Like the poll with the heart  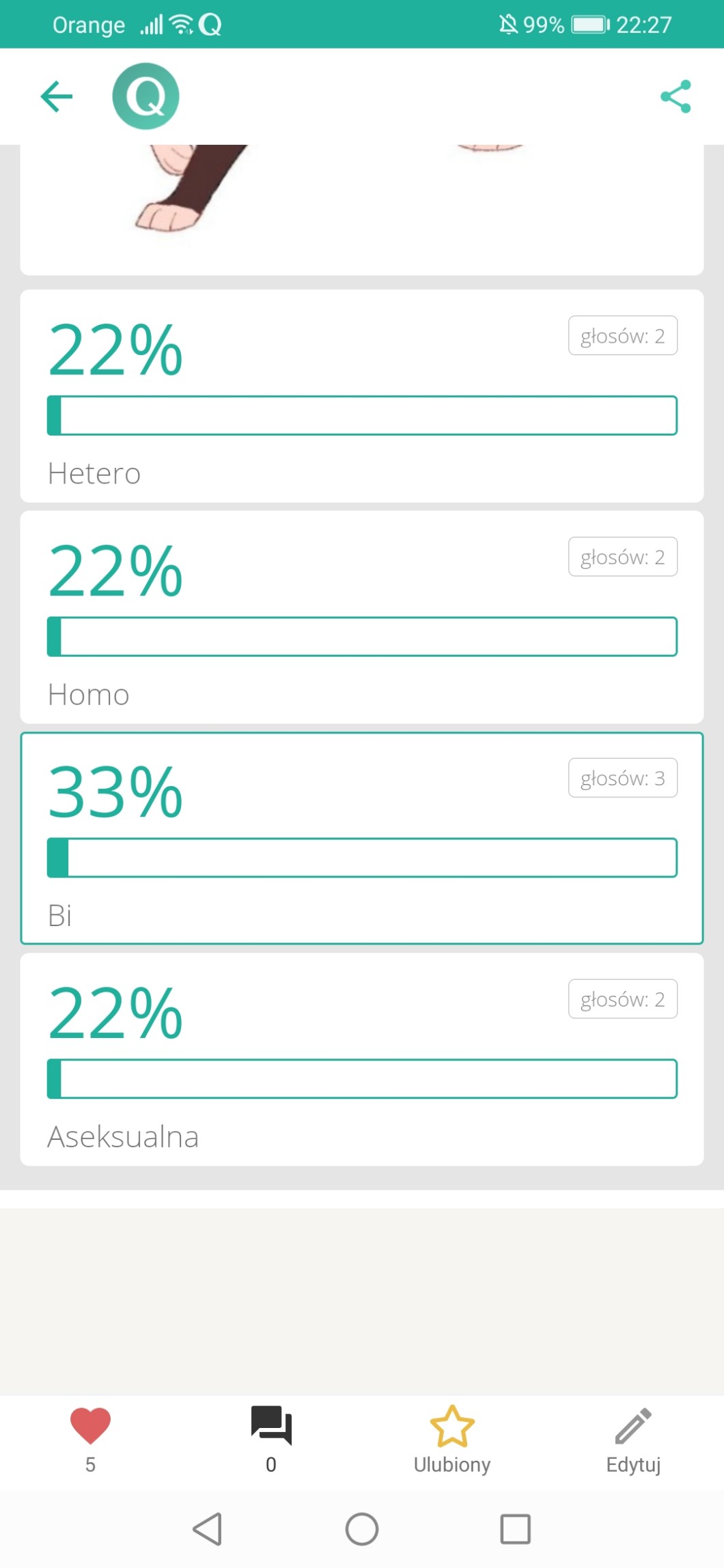tap(90, 1427)
